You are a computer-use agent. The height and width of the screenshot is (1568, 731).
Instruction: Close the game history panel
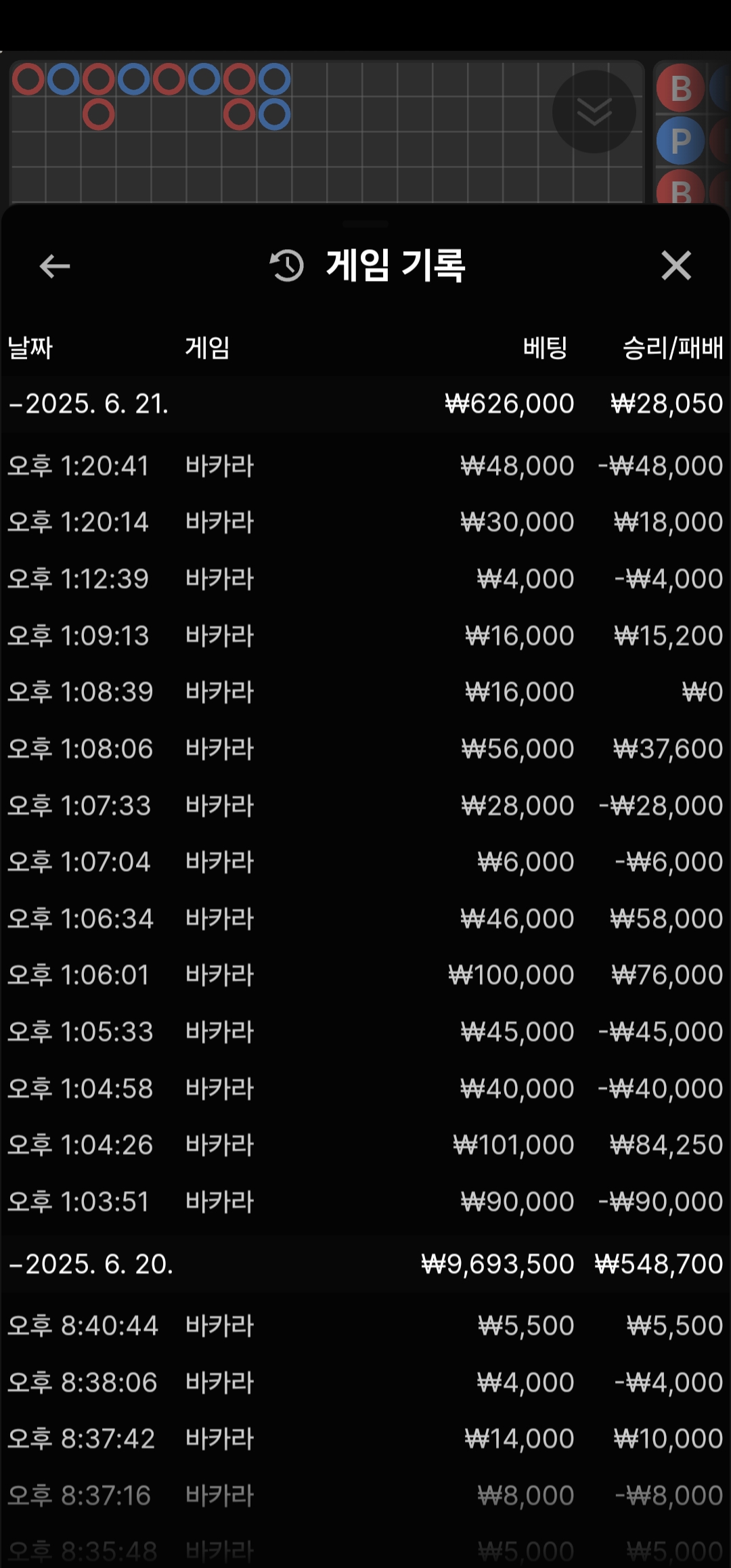[x=676, y=265]
